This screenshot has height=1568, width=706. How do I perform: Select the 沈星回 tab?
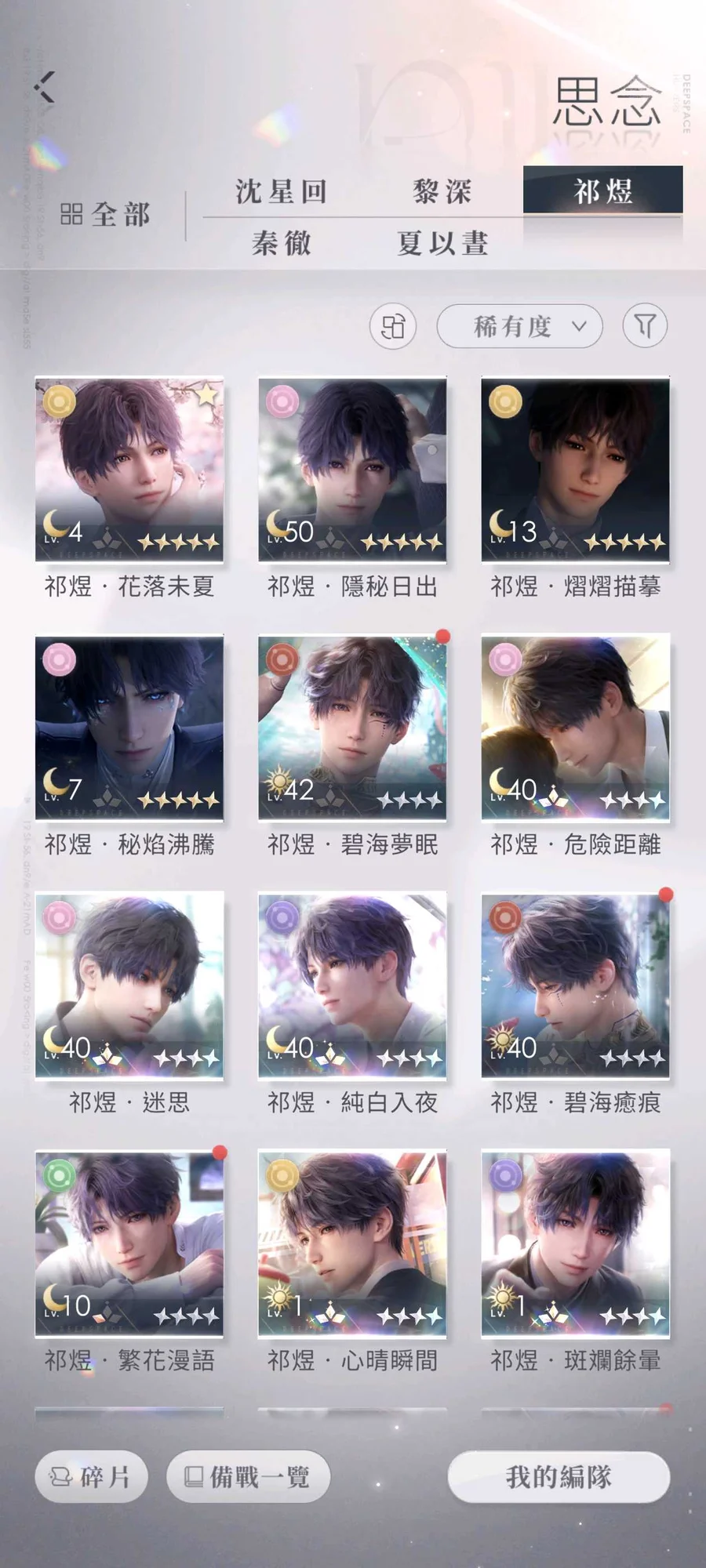point(282,191)
